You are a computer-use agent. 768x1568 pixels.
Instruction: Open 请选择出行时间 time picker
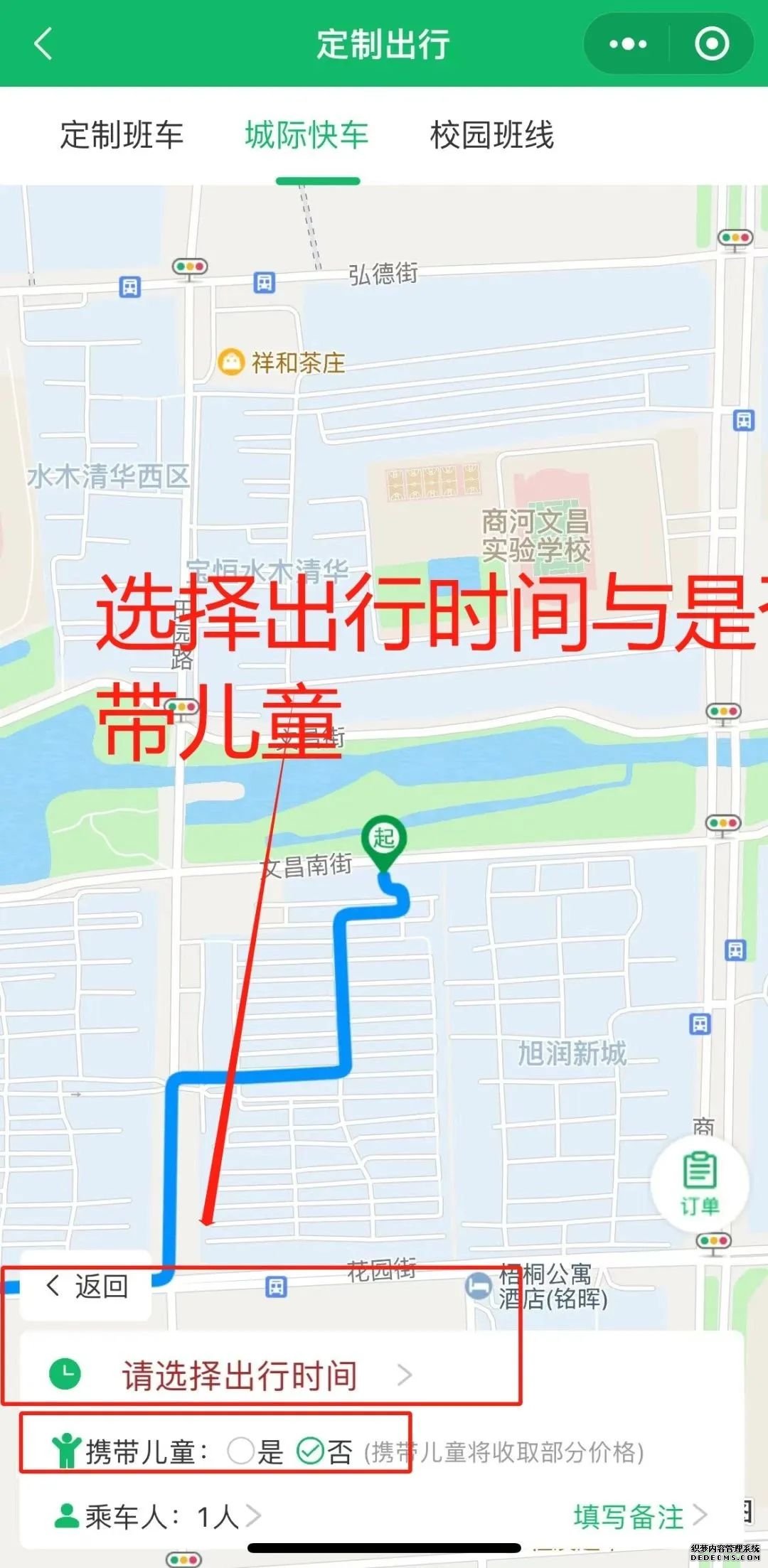tap(239, 1375)
